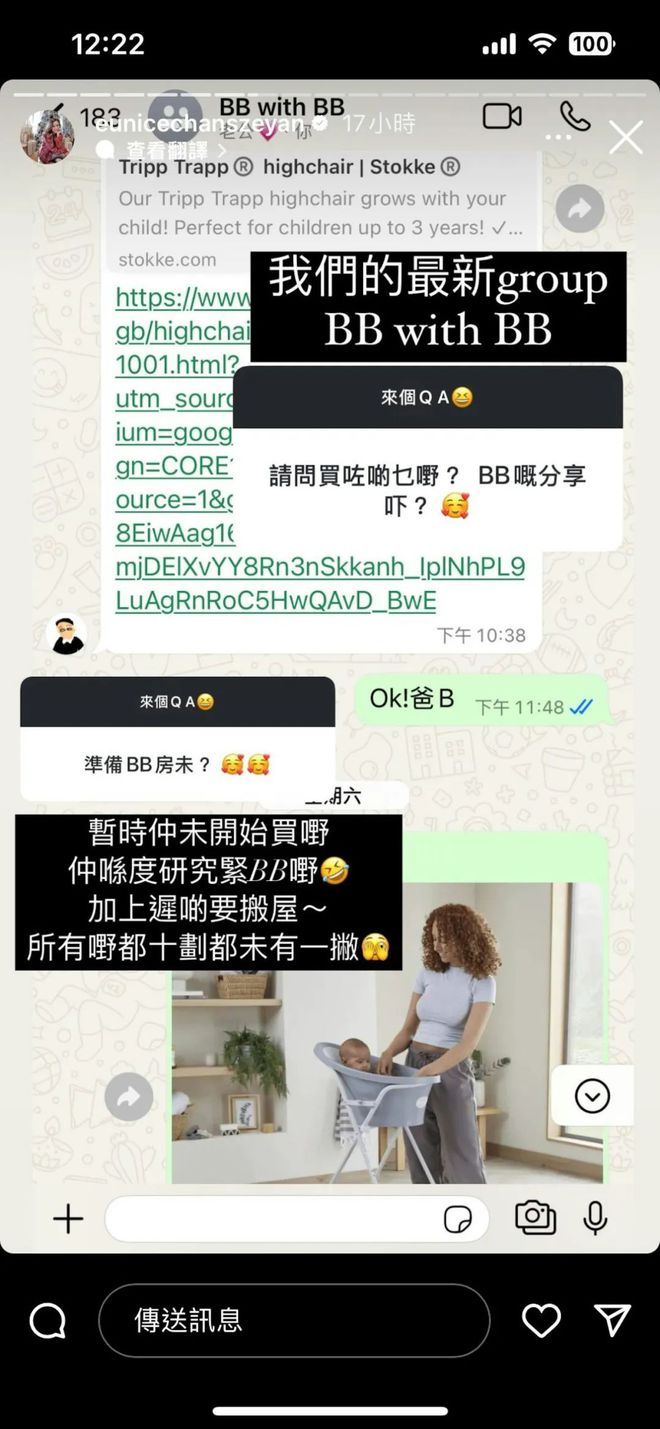The image size is (660, 1429).
Task: Share the story via paper plane icon
Action: pos(612,1320)
